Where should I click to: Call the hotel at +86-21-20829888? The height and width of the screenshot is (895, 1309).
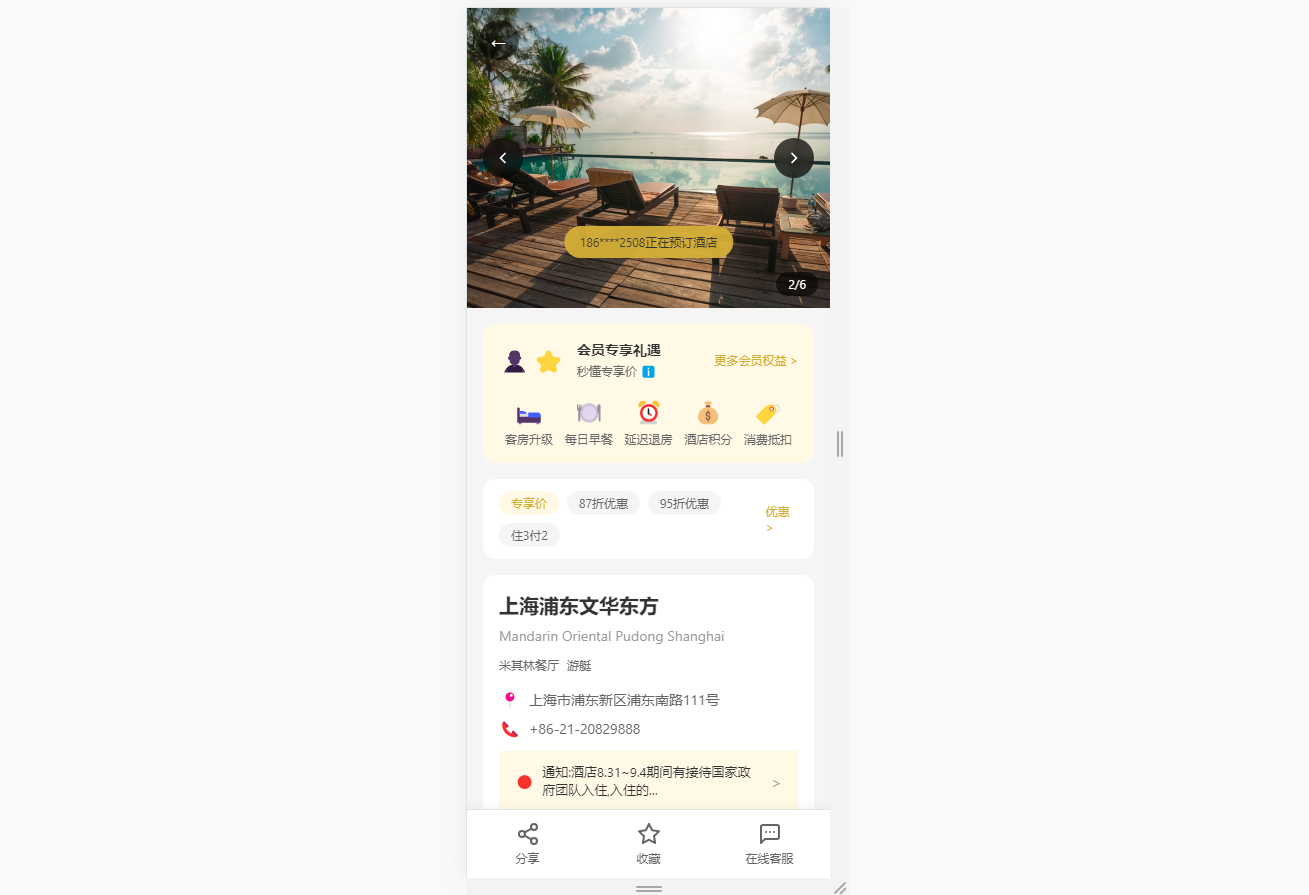coord(584,729)
